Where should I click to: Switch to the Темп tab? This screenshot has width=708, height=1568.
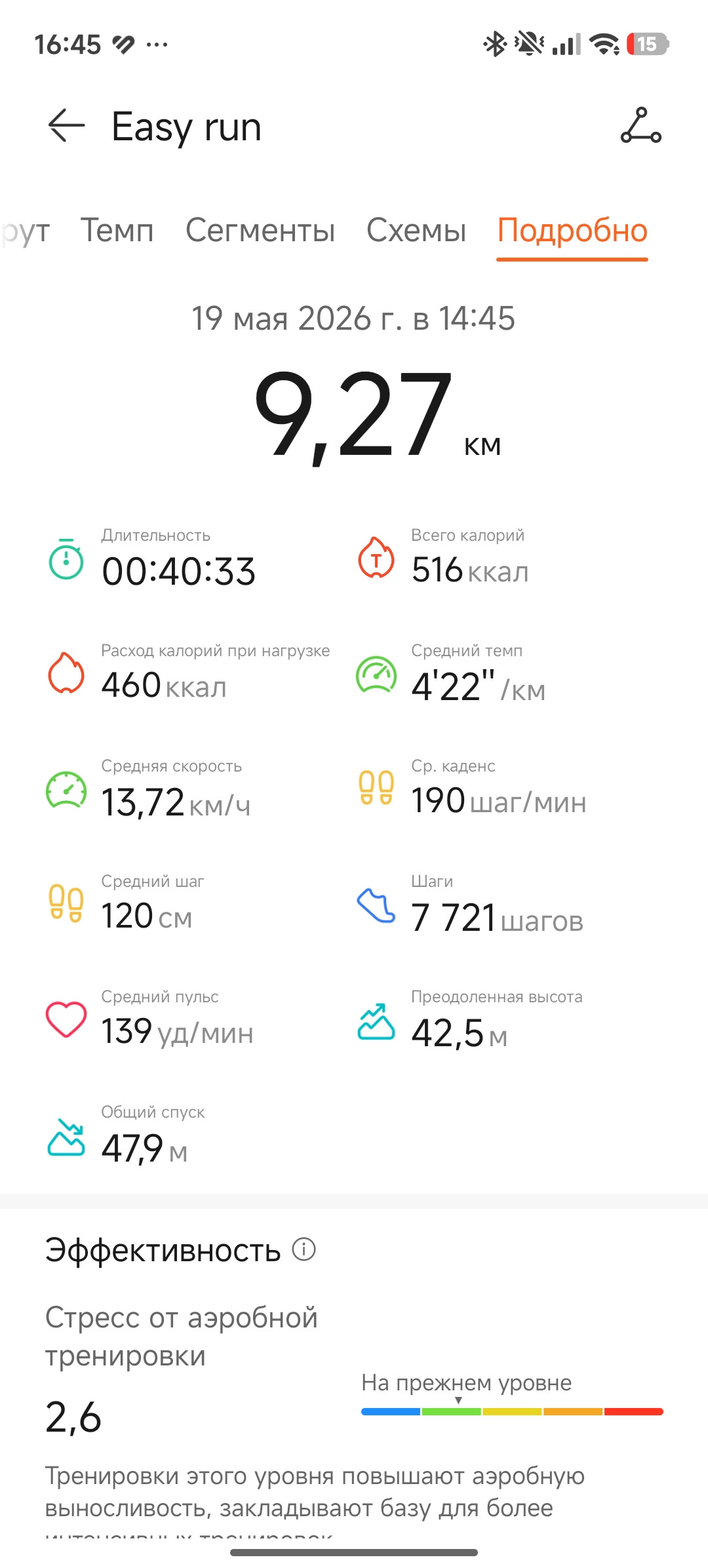point(117,231)
